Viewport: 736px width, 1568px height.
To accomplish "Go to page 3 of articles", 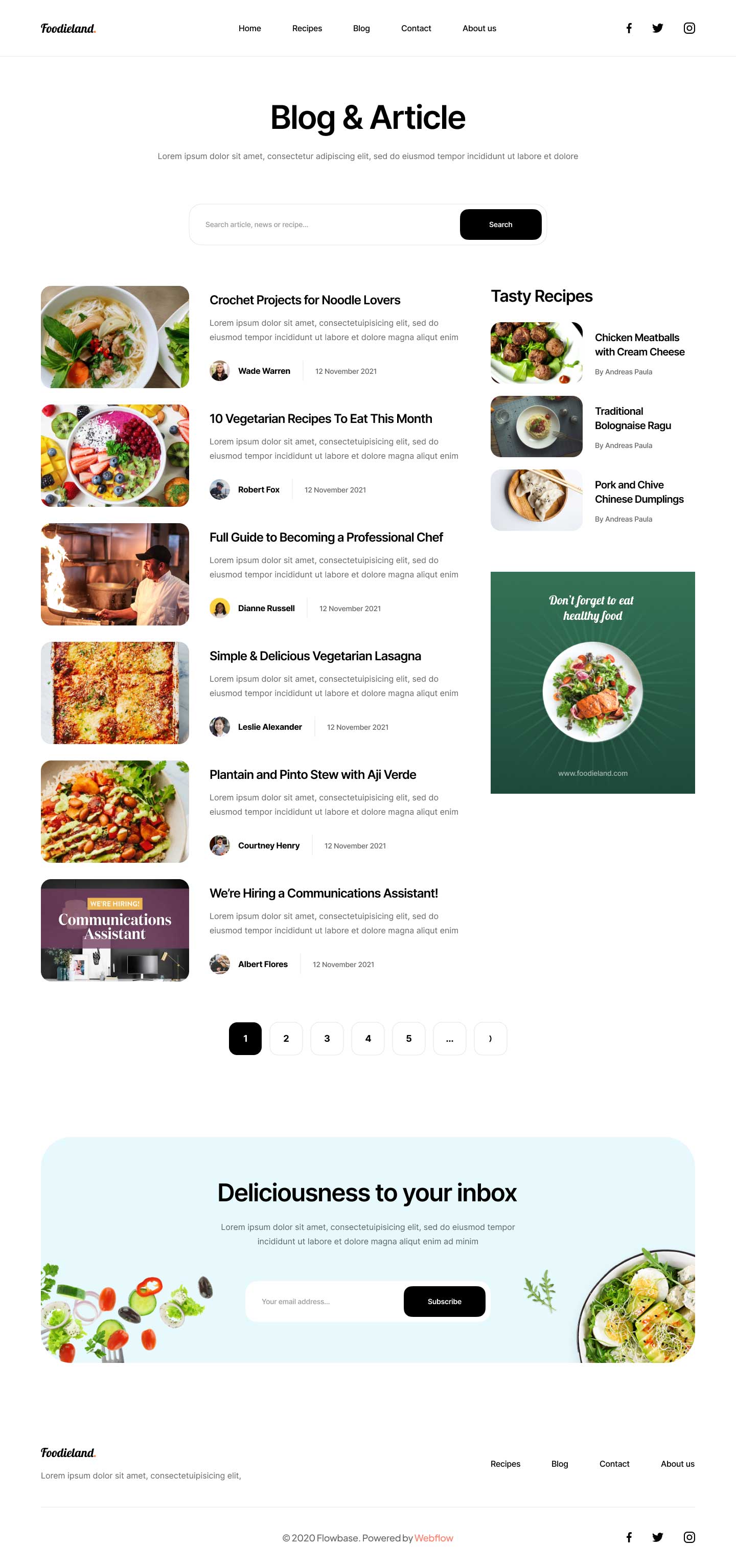I will 327,1039.
